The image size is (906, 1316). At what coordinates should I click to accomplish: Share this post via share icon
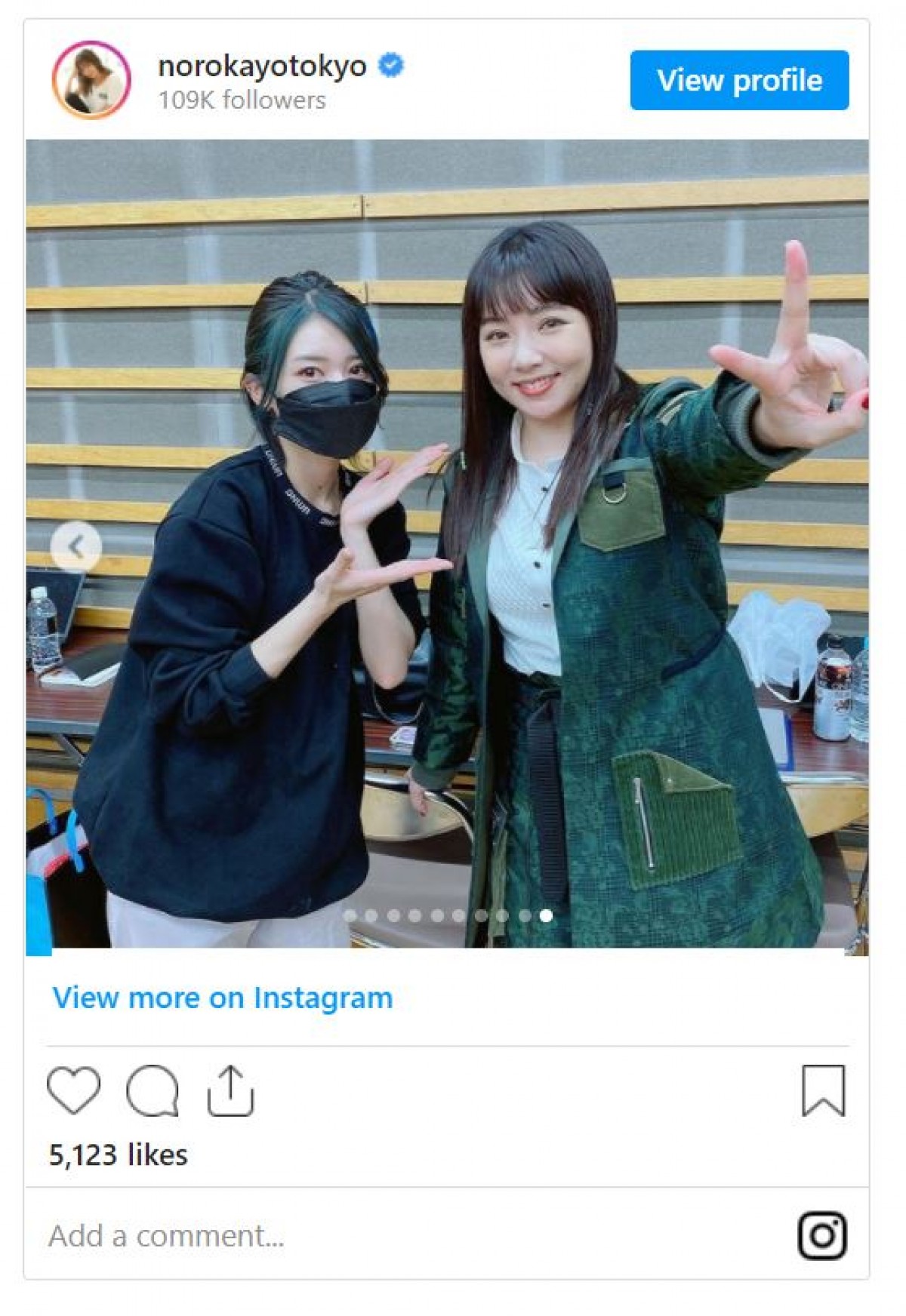pos(230,1090)
